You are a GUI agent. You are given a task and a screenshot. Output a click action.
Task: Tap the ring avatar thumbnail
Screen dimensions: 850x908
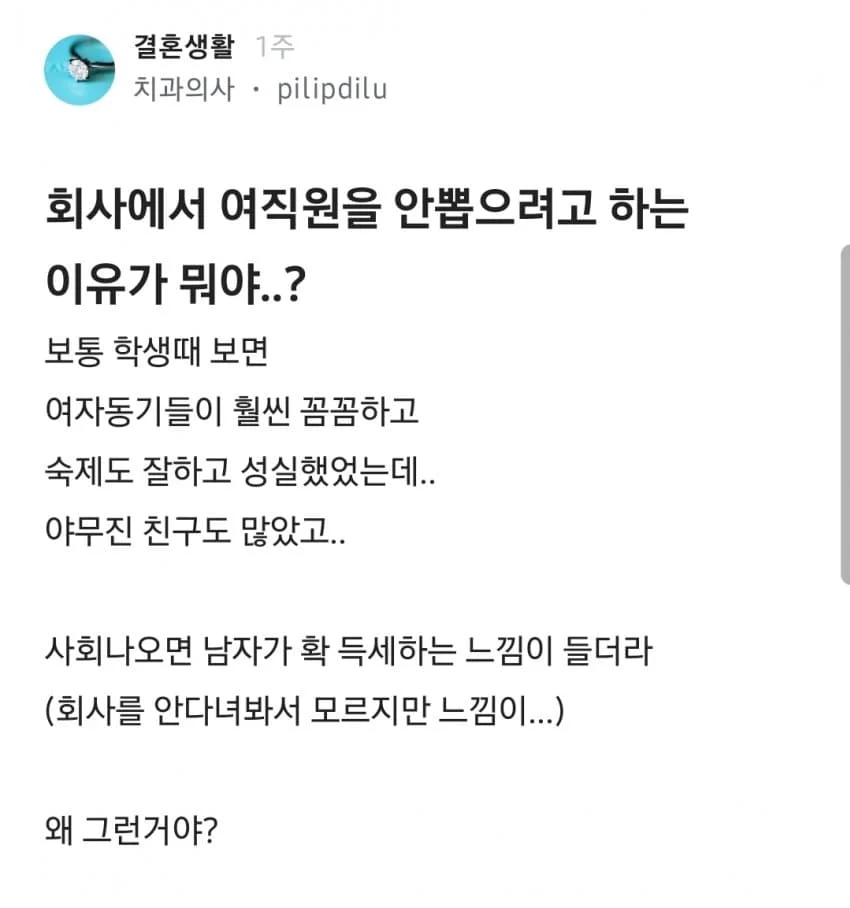(x=80, y=68)
